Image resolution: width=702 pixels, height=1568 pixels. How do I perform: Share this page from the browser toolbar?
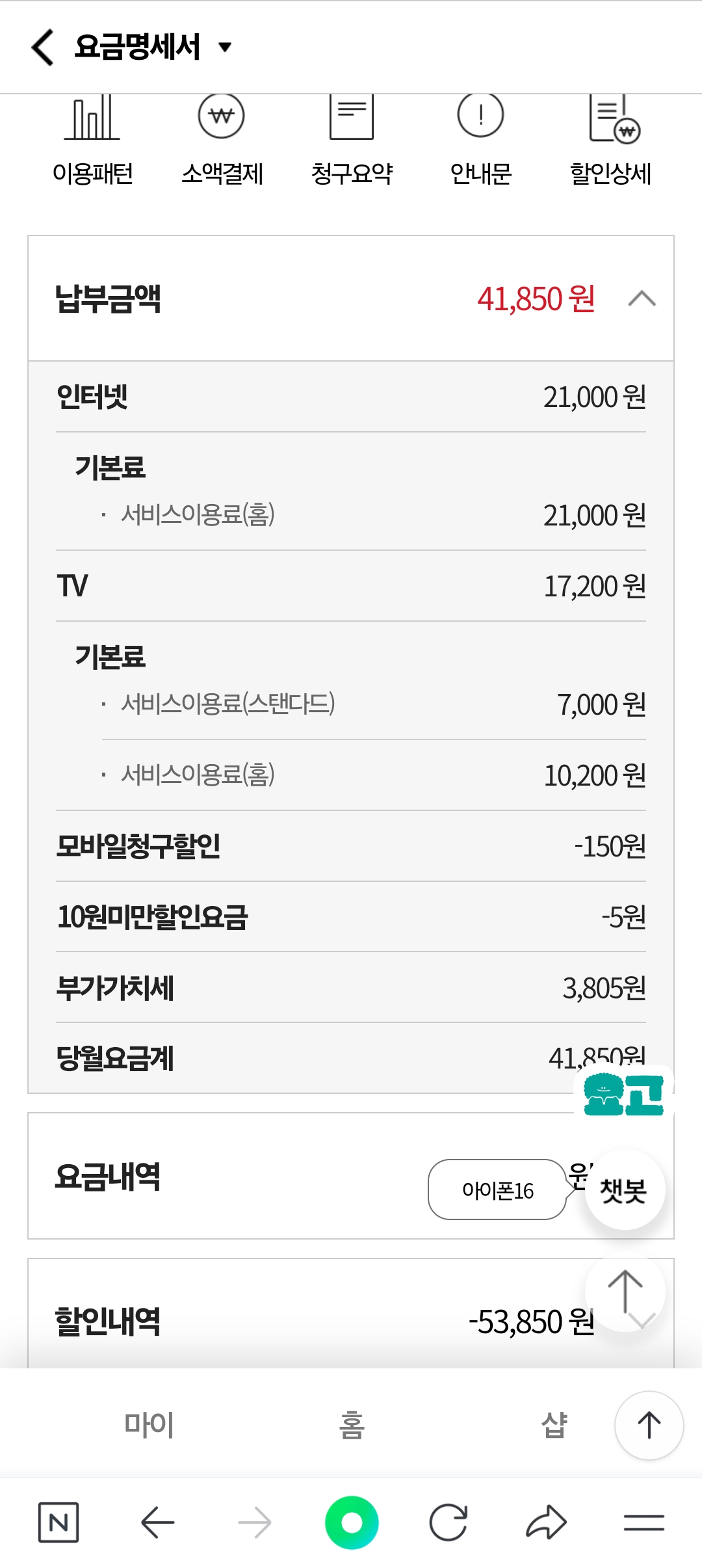[546, 1522]
